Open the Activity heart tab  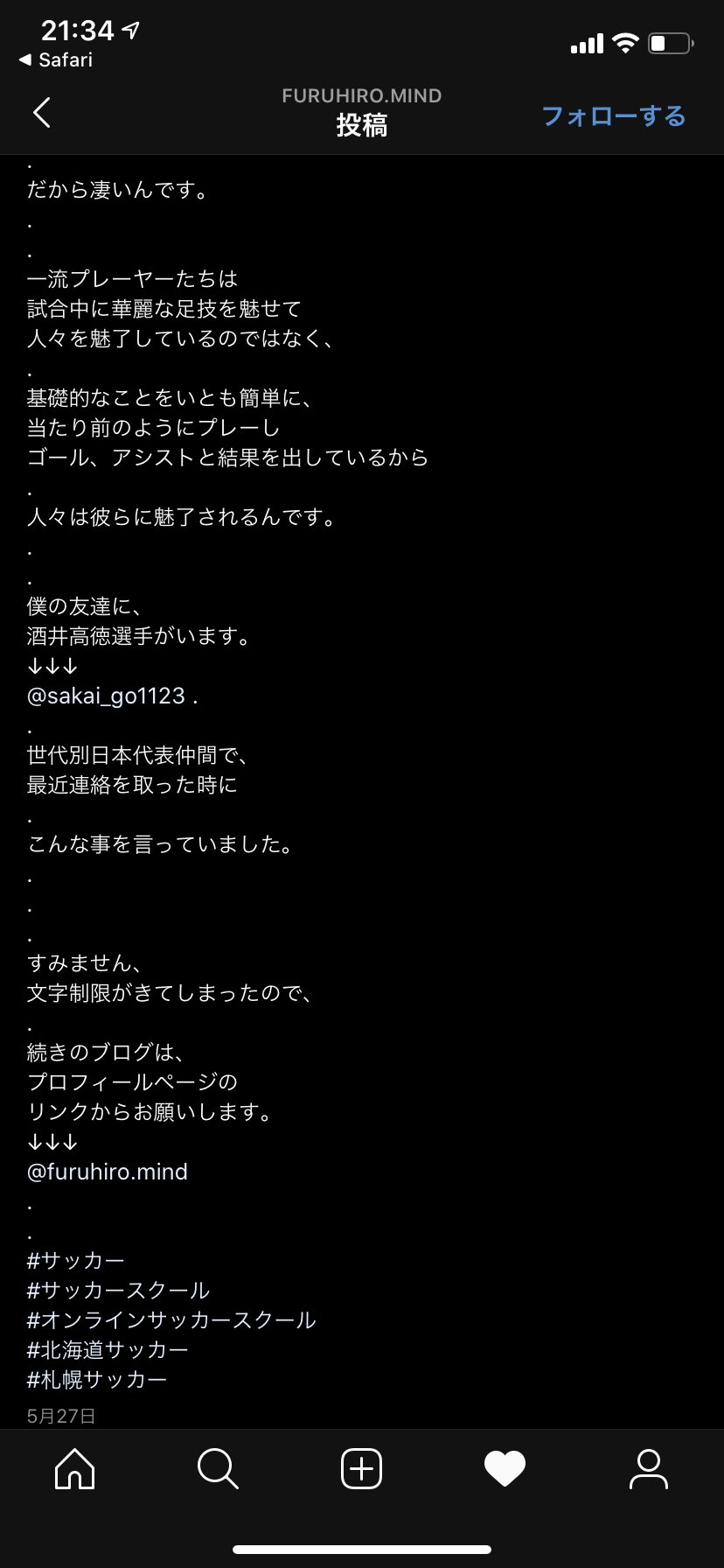click(505, 1469)
